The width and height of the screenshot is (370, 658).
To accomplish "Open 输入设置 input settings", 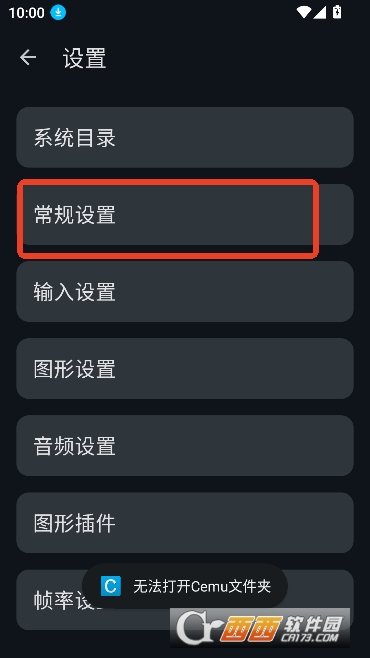I will pyautogui.click(x=185, y=292).
